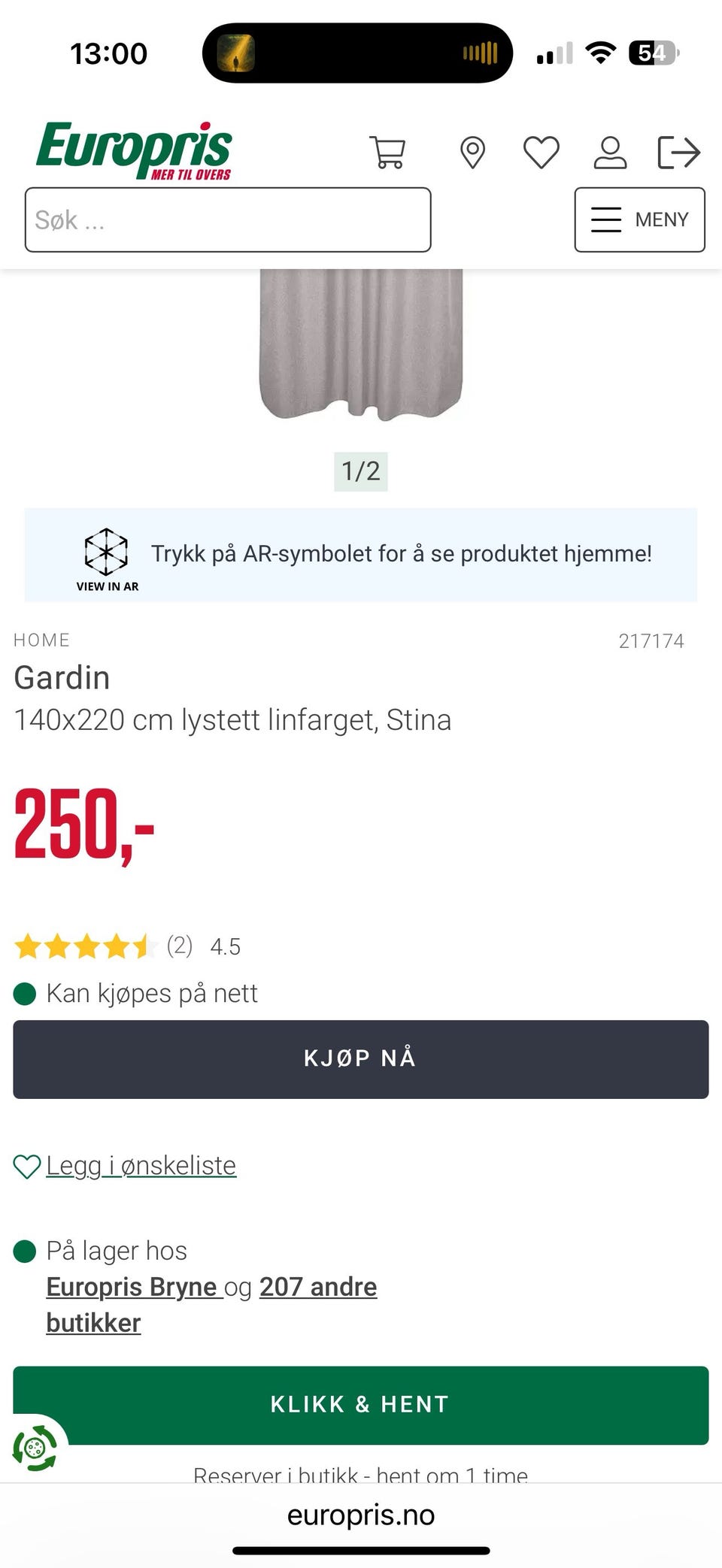This screenshot has width=722, height=1568.
Task: Toggle Legg i ønskeliste for the curtain
Action: click(x=125, y=1166)
